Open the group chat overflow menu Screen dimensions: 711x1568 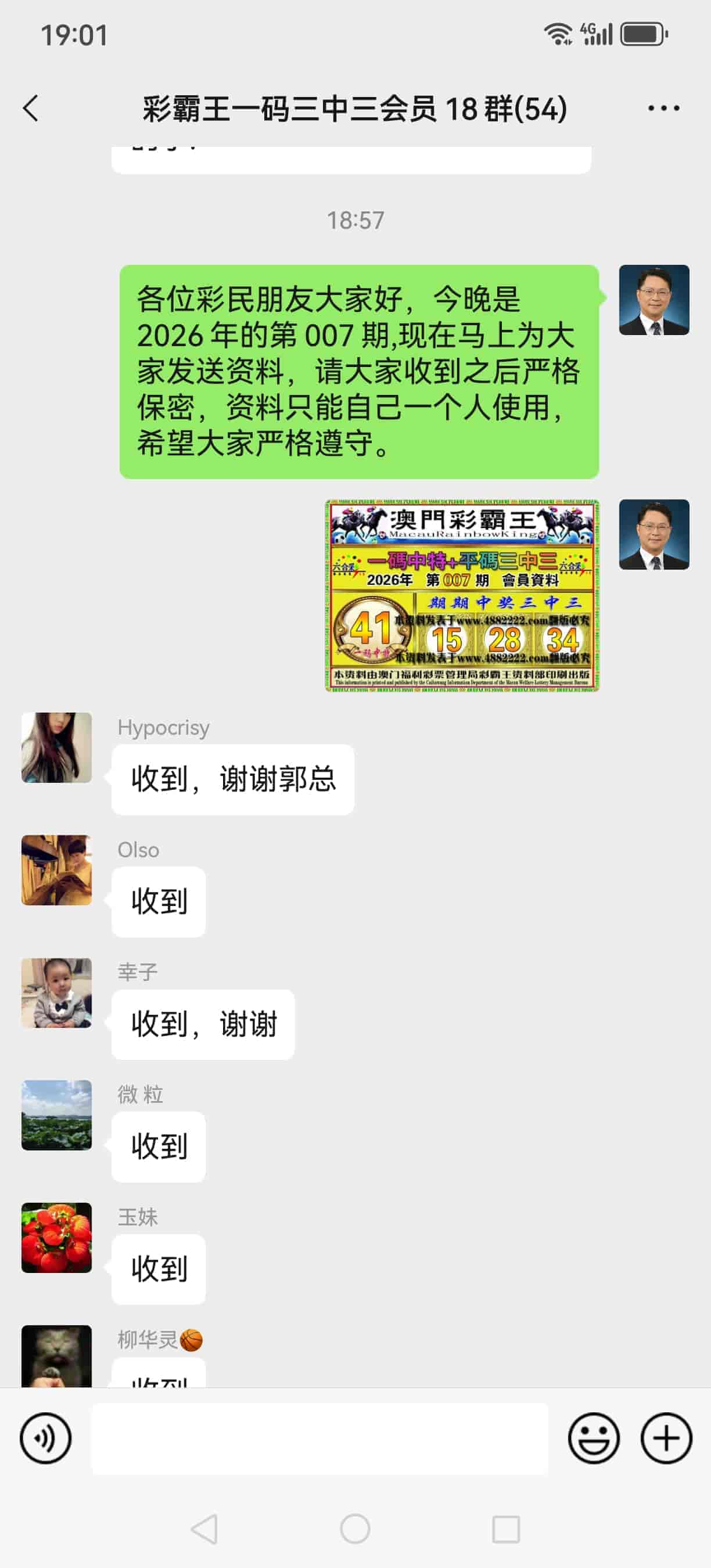tap(663, 109)
